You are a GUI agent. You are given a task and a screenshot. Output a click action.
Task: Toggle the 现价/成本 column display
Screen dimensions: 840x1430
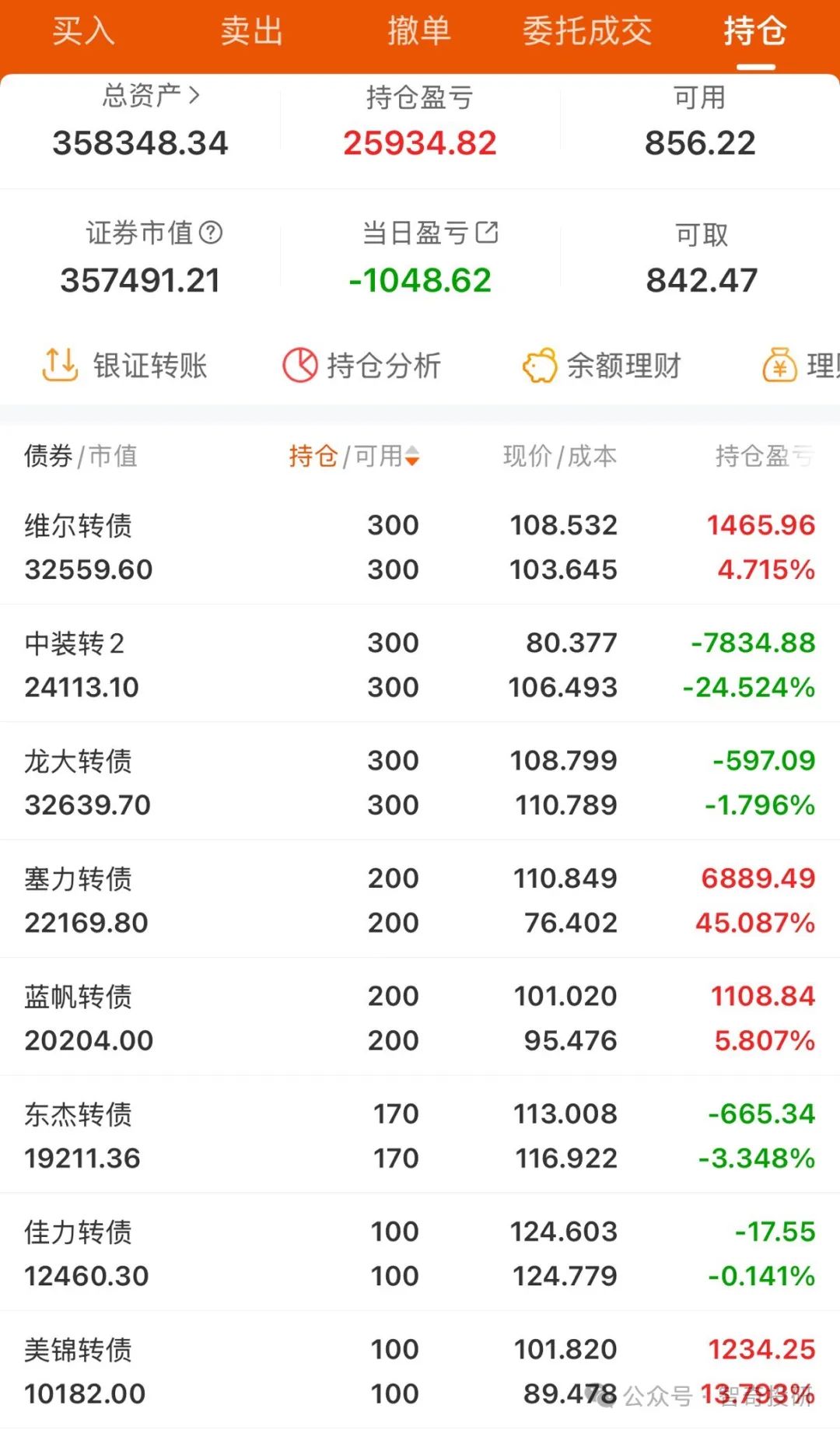[x=558, y=457]
